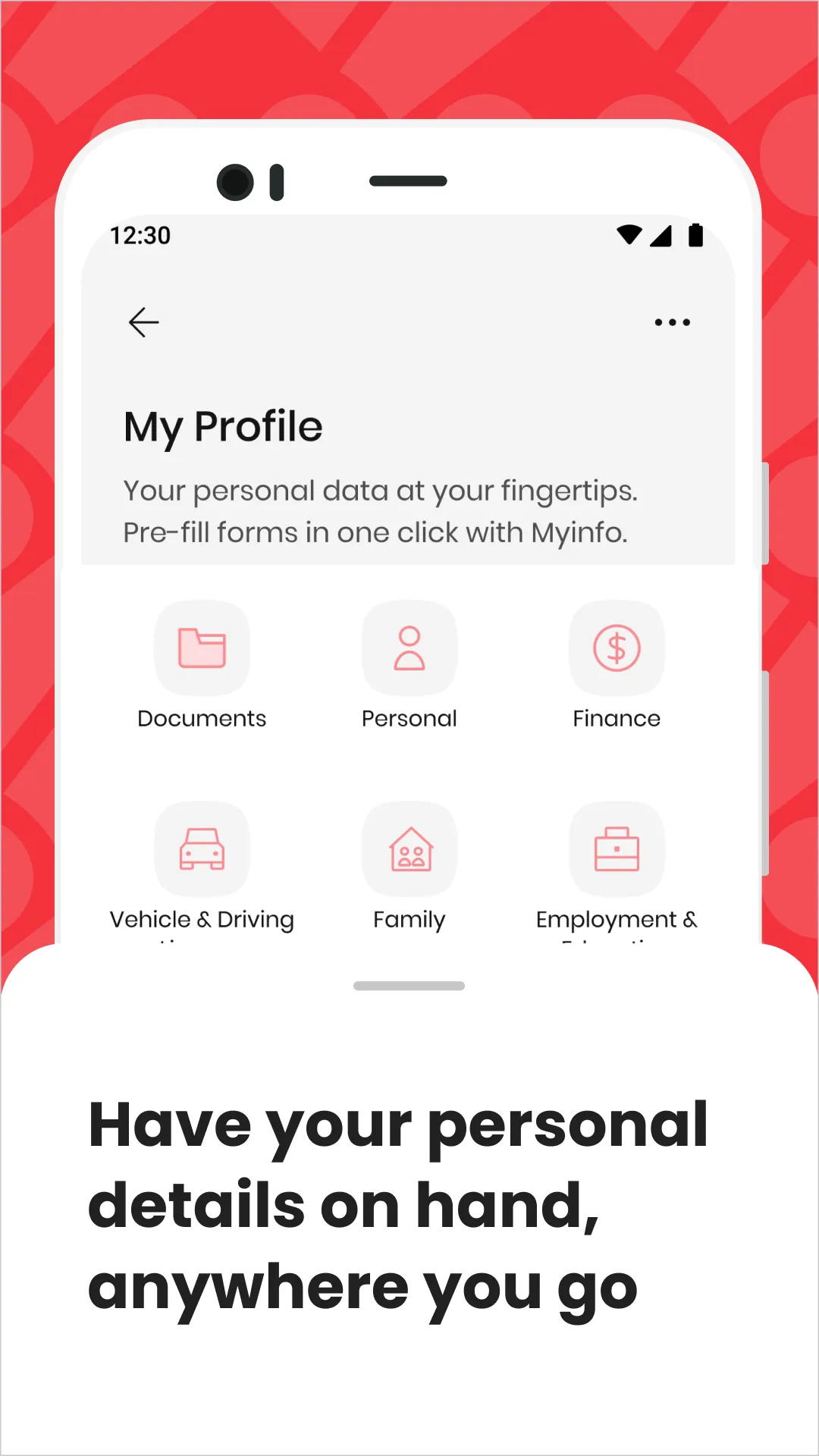Viewport: 819px width, 1456px height.
Task: Tap the Vehicle & Driving car icon
Action: click(202, 849)
